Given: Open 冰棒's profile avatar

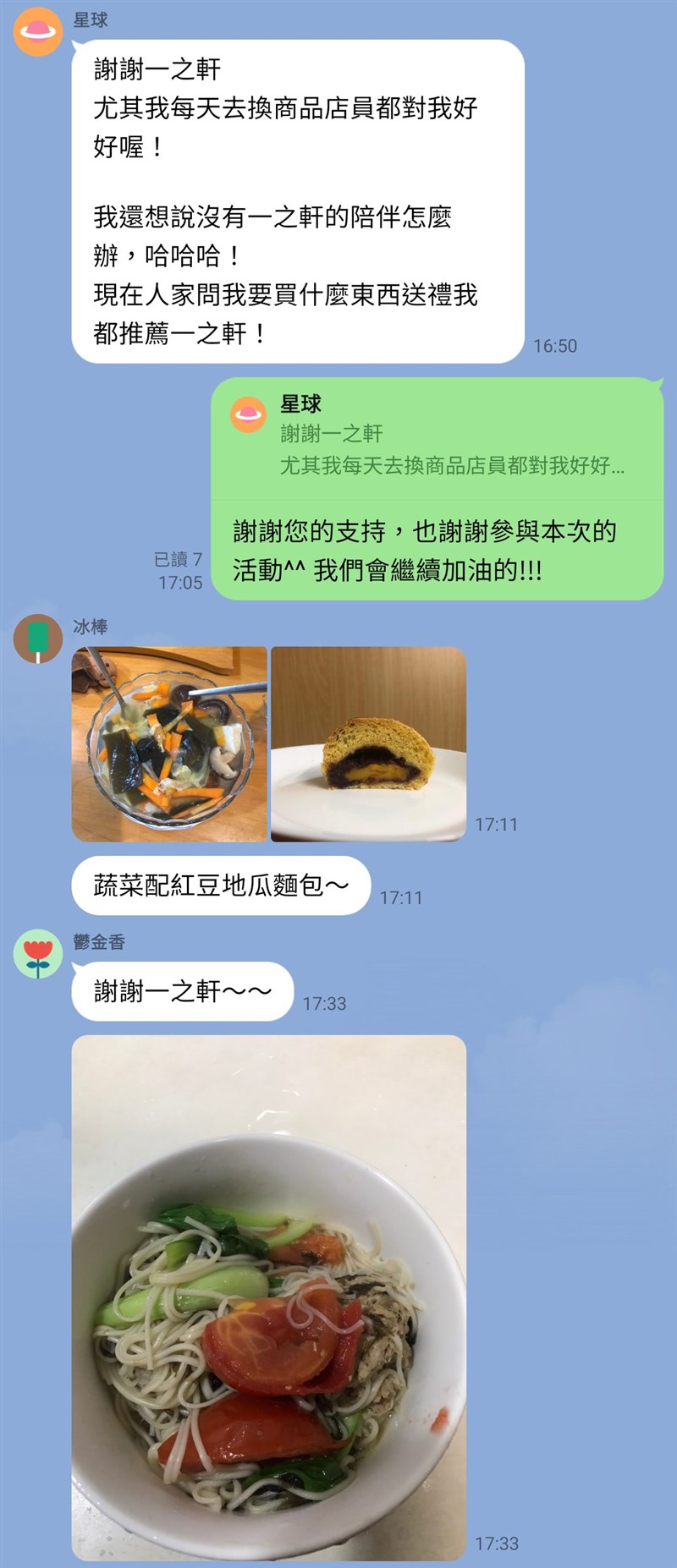Looking at the screenshot, I should click(x=38, y=639).
